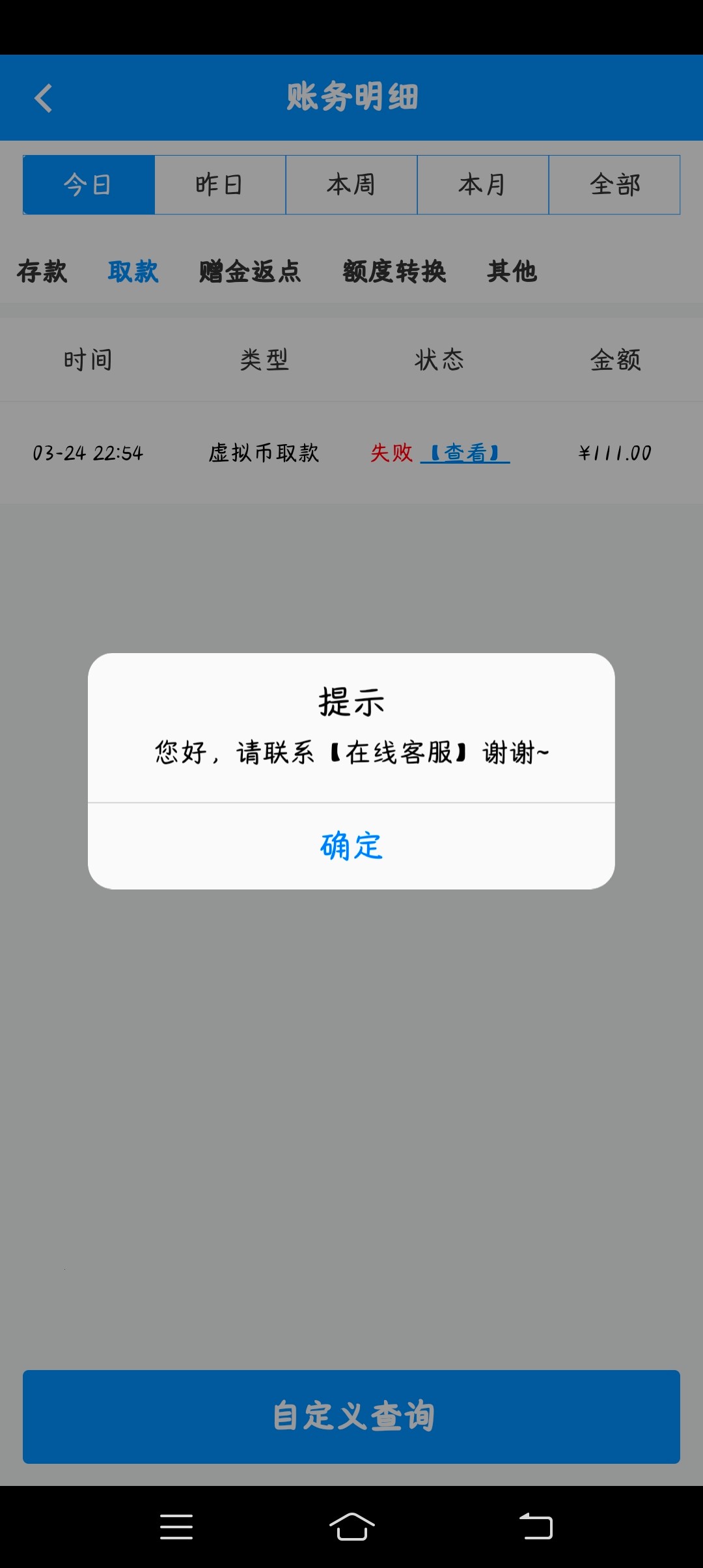Select the 今日 time filter tab
This screenshot has width=703, height=1568.
coord(88,184)
